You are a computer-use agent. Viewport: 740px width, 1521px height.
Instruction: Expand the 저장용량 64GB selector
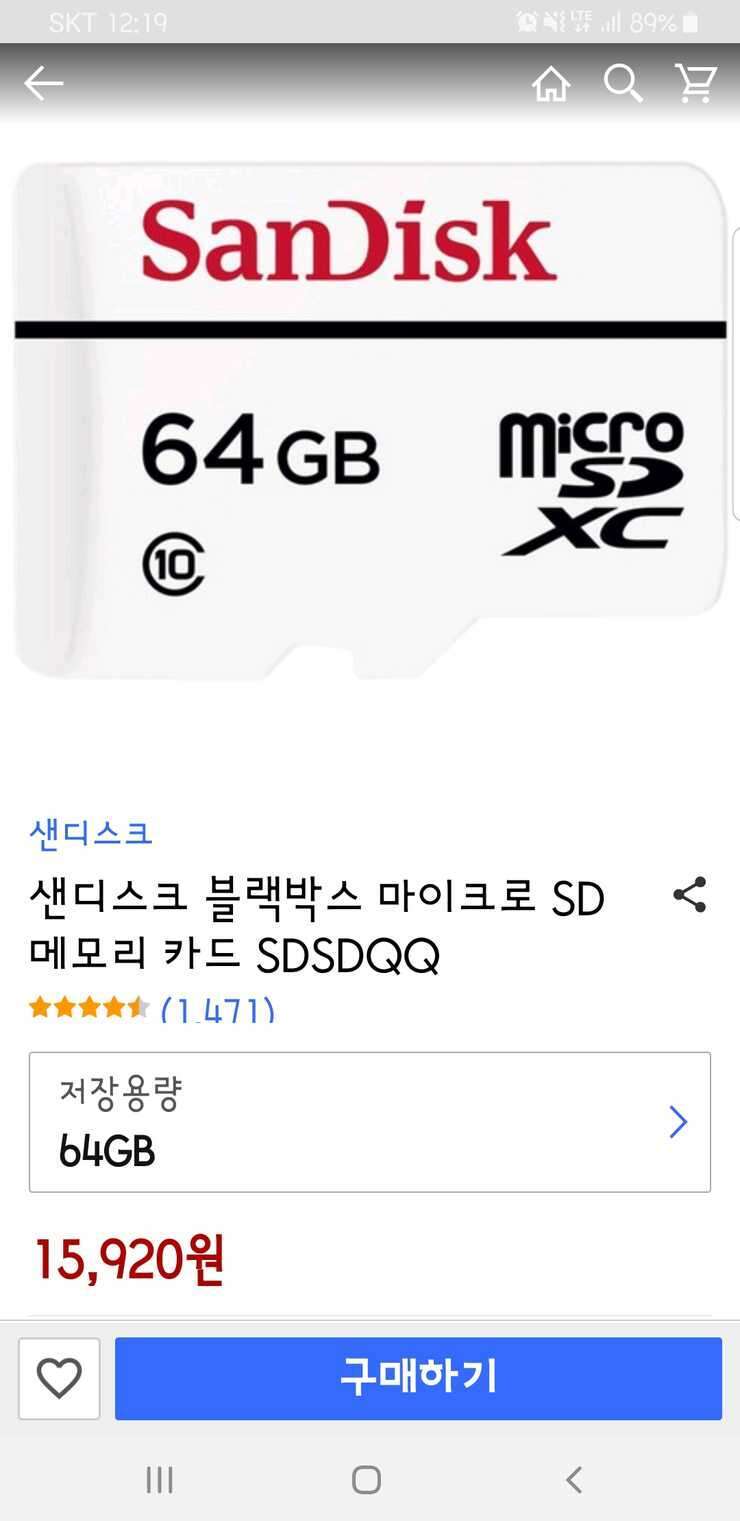coord(370,1122)
